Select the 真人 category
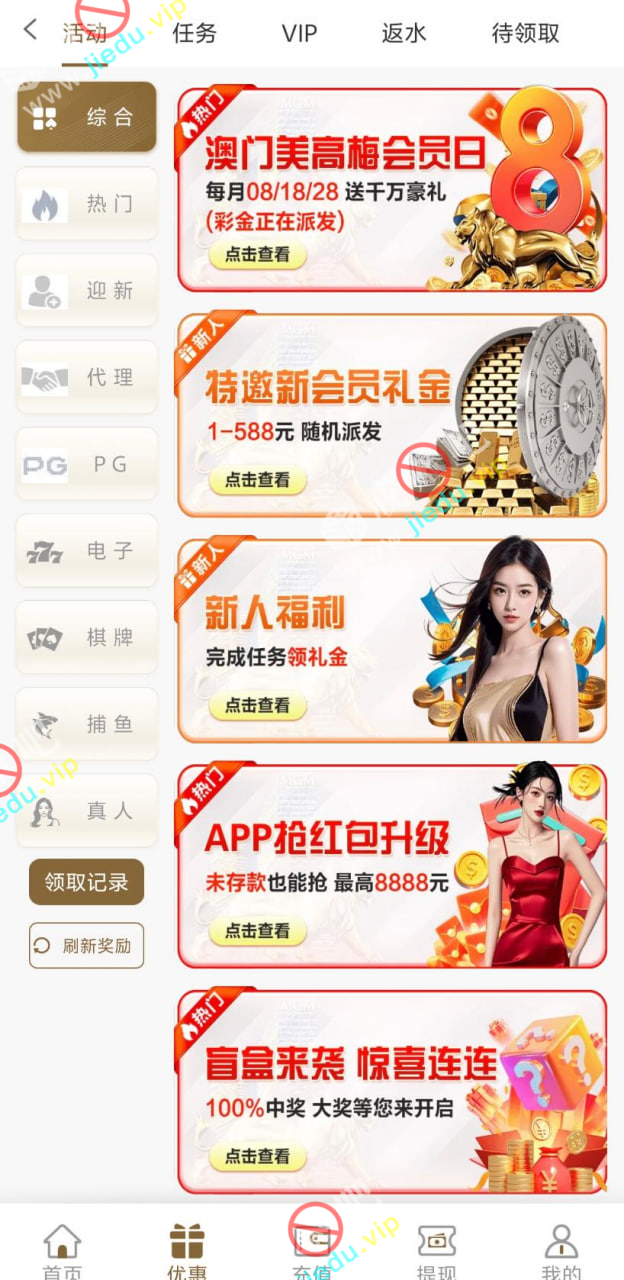 tap(87, 811)
